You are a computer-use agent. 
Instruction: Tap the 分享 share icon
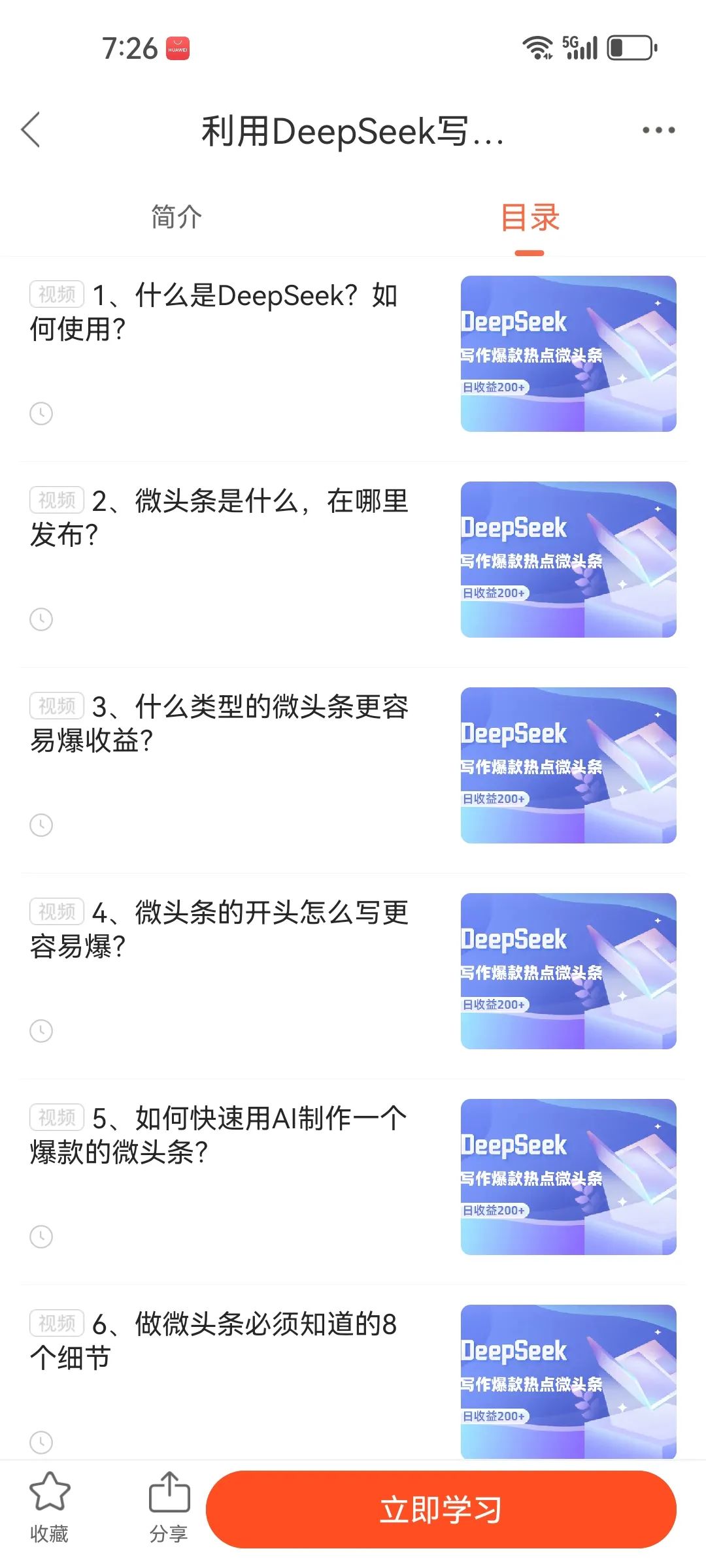tap(171, 1493)
